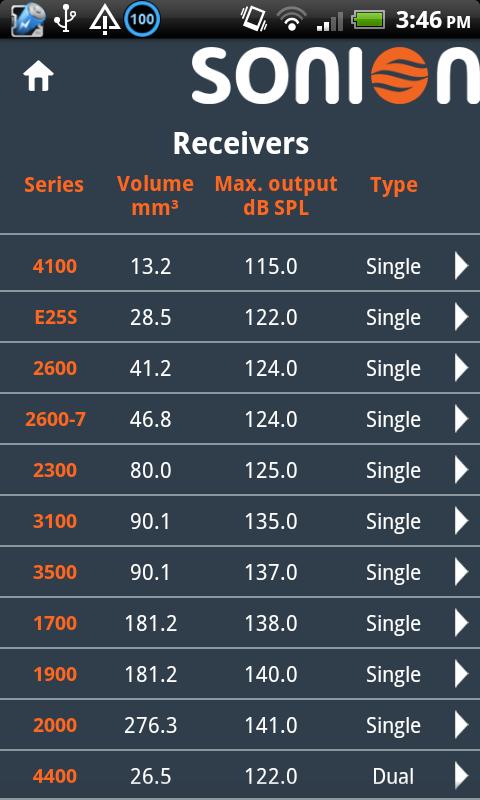Select the 1700 series row
The height and width of the screenshot is (800, 480).
(x=240, y=623)
